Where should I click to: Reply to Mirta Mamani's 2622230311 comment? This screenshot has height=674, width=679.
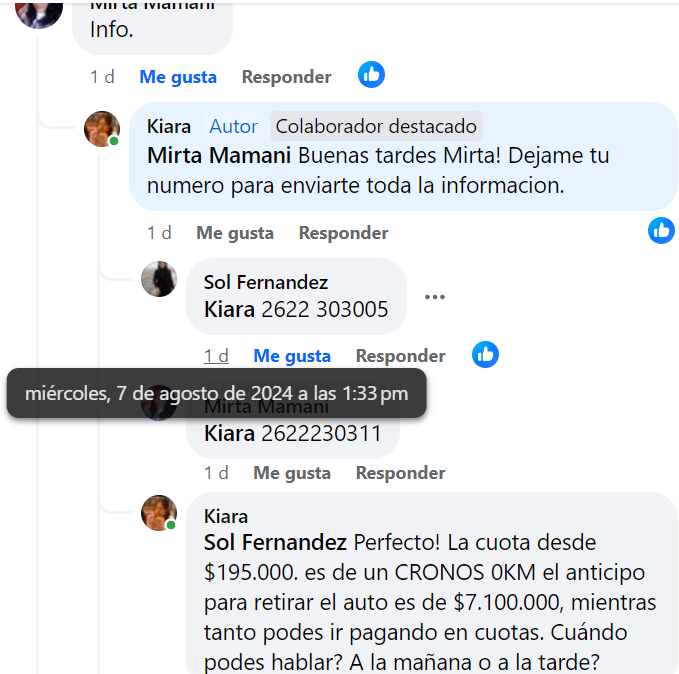tap(400, 473)
